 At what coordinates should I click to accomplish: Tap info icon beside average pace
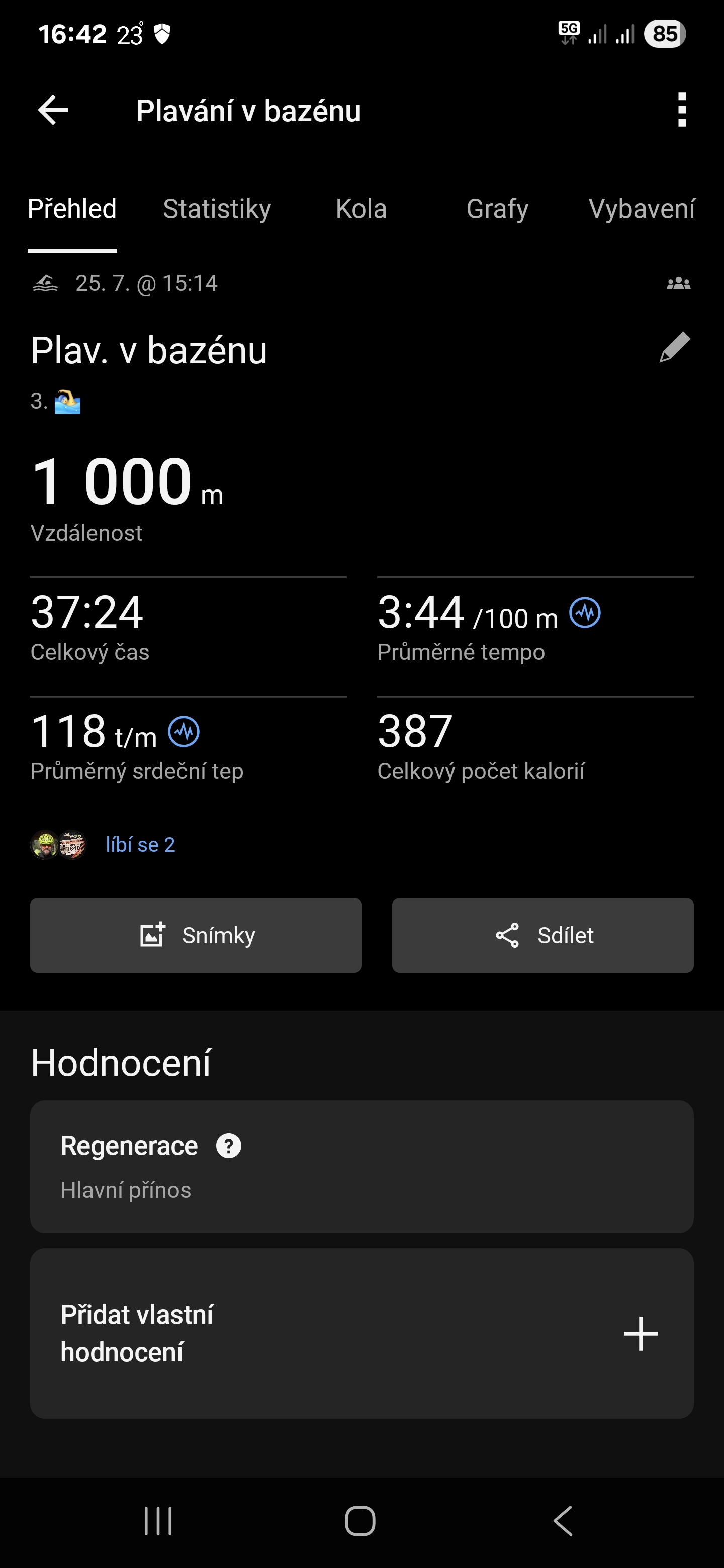coord(585,612)
